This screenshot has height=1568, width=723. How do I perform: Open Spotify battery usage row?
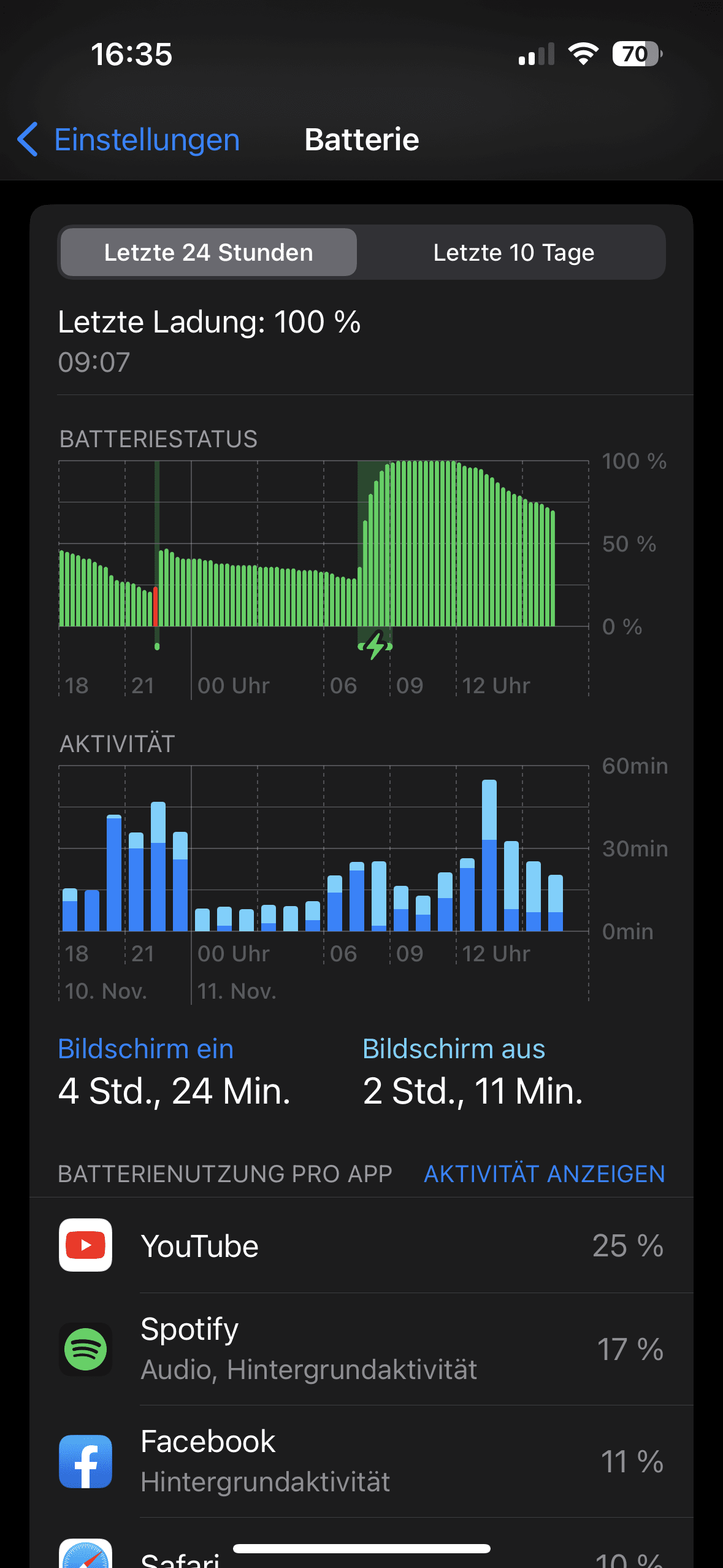tap(361, 1349)
